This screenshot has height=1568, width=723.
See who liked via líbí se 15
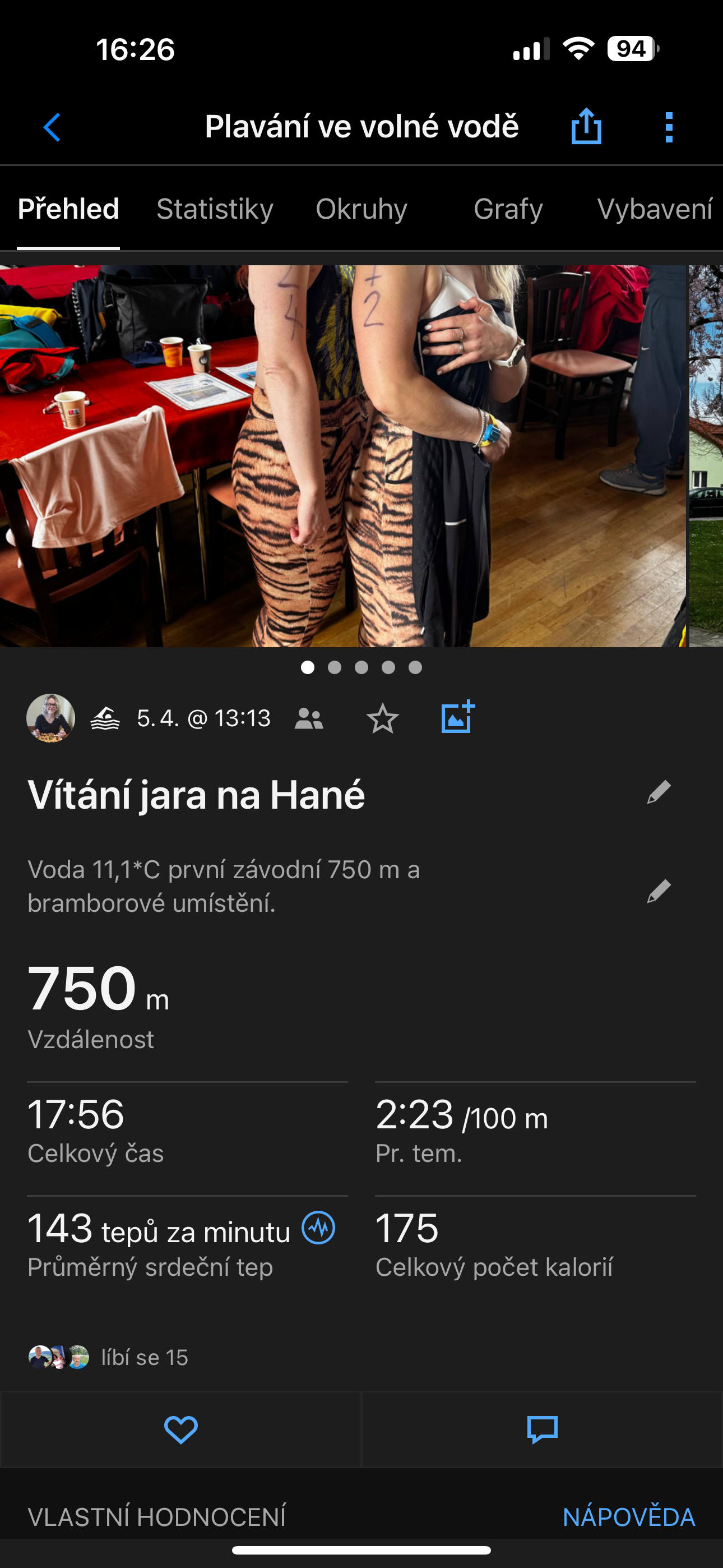[144, 1357]
